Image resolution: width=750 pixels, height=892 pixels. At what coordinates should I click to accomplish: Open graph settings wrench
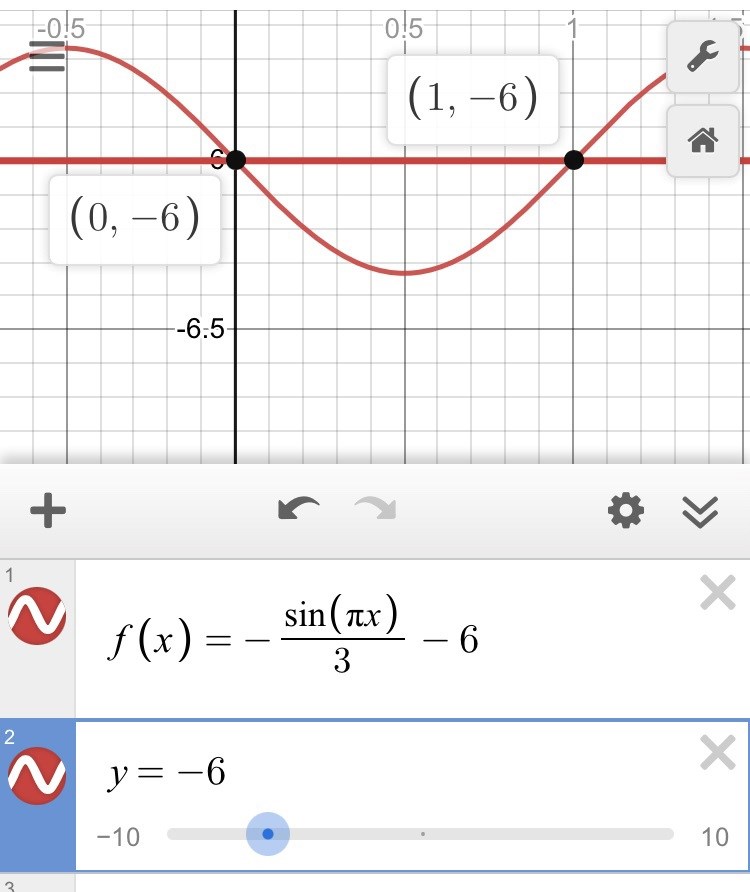pos(702,57)
